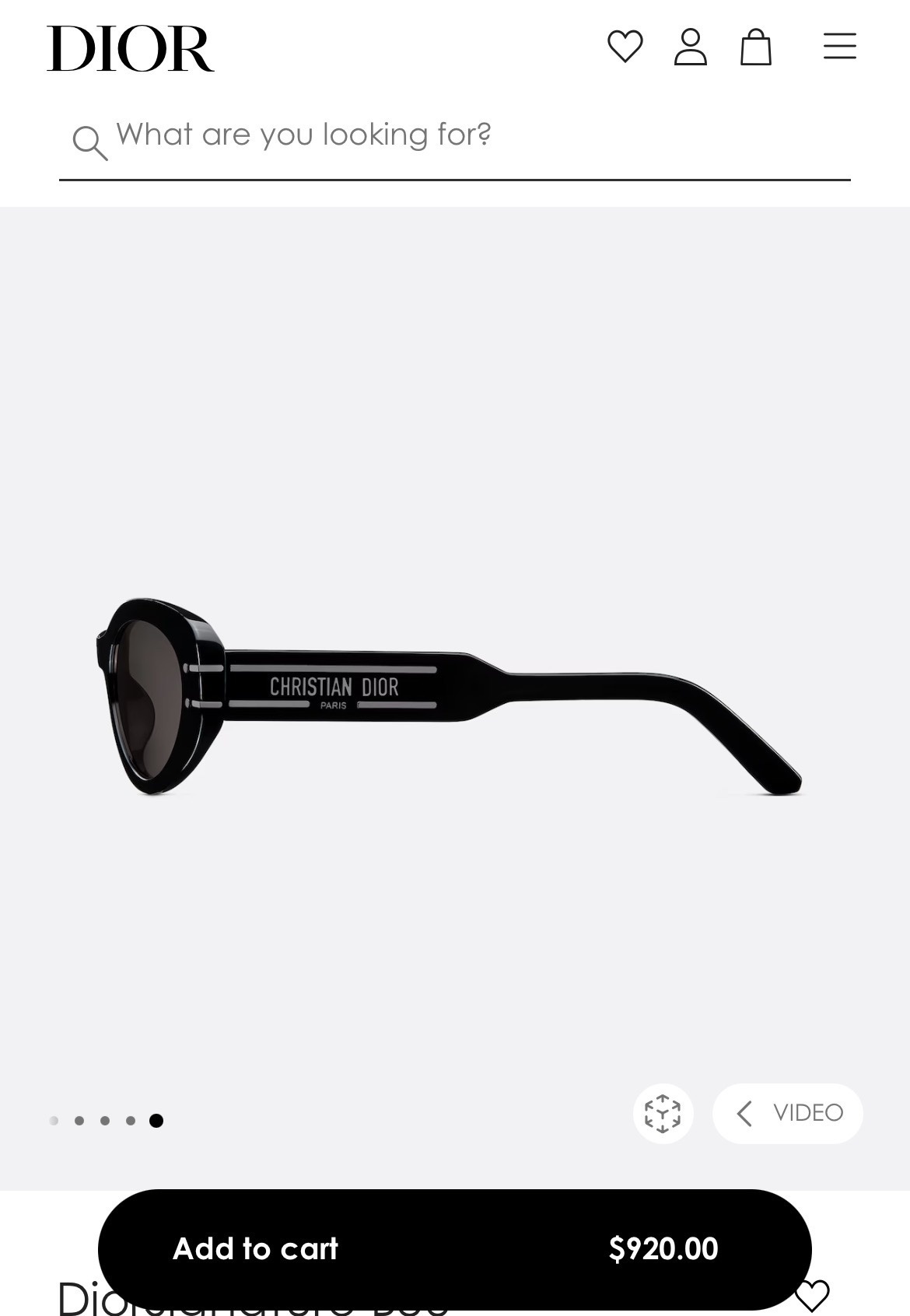Click inside the search input field
This screenshot has height=1316, width=910.
389,136
